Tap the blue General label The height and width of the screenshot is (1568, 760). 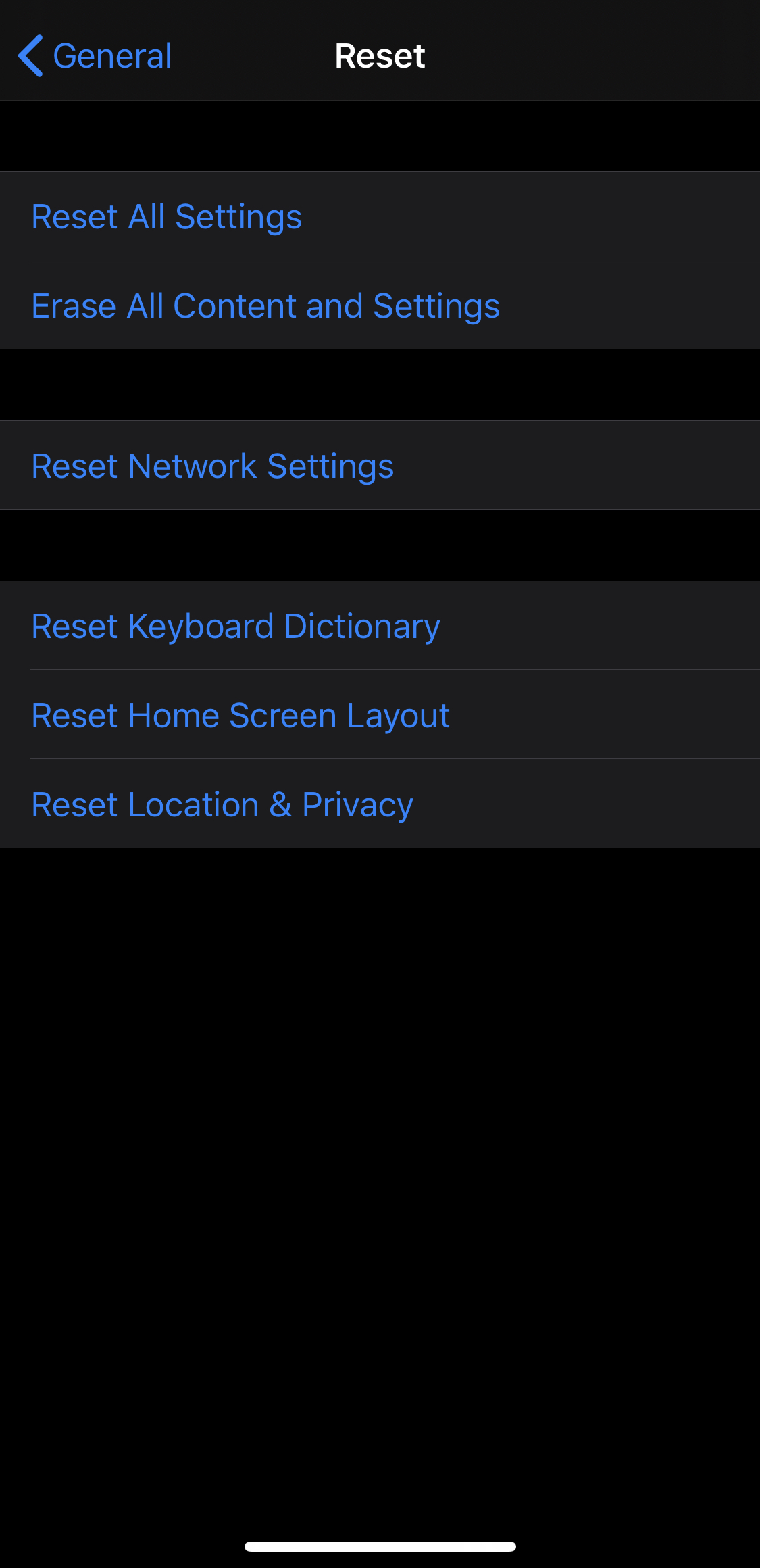(x=113, y=54)
